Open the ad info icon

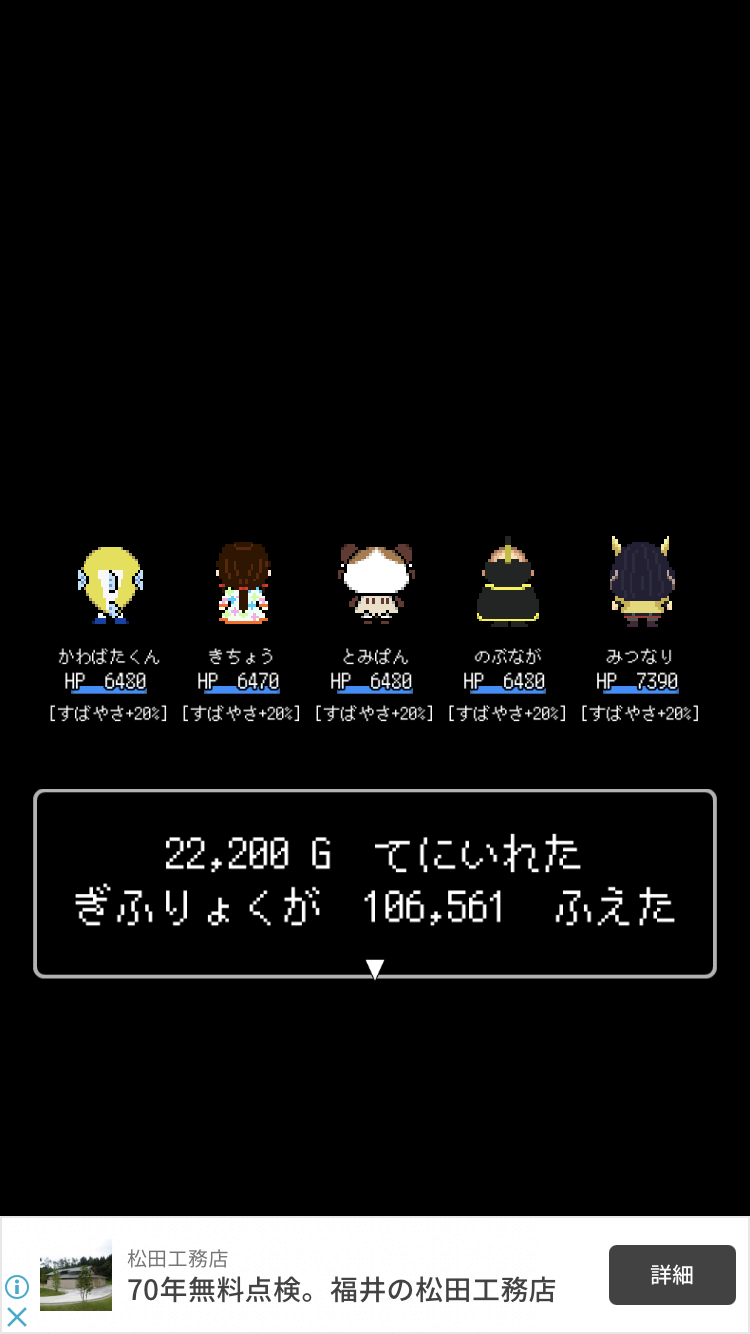click(x=17, y=1286)
